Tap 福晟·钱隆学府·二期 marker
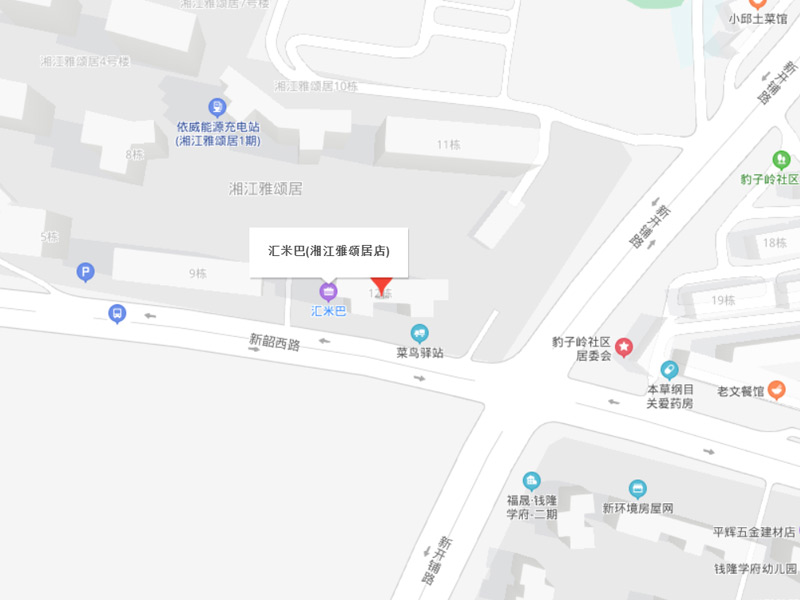The image size is (800, 600). pyautogui.click(x=531, y=481)
